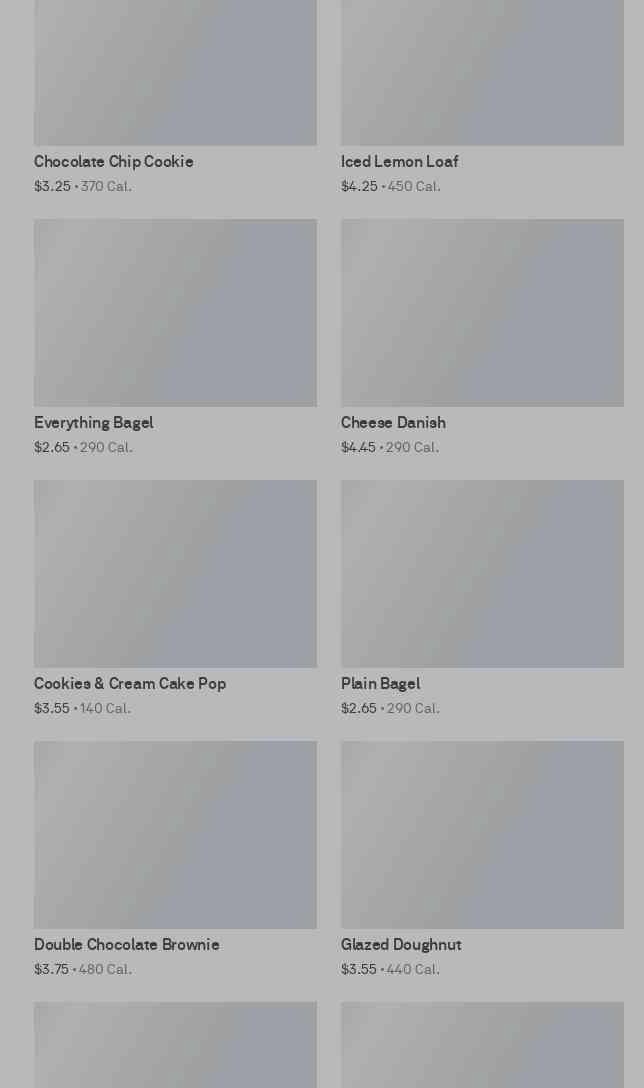View the Everything Bagel product

click(175, 313)
